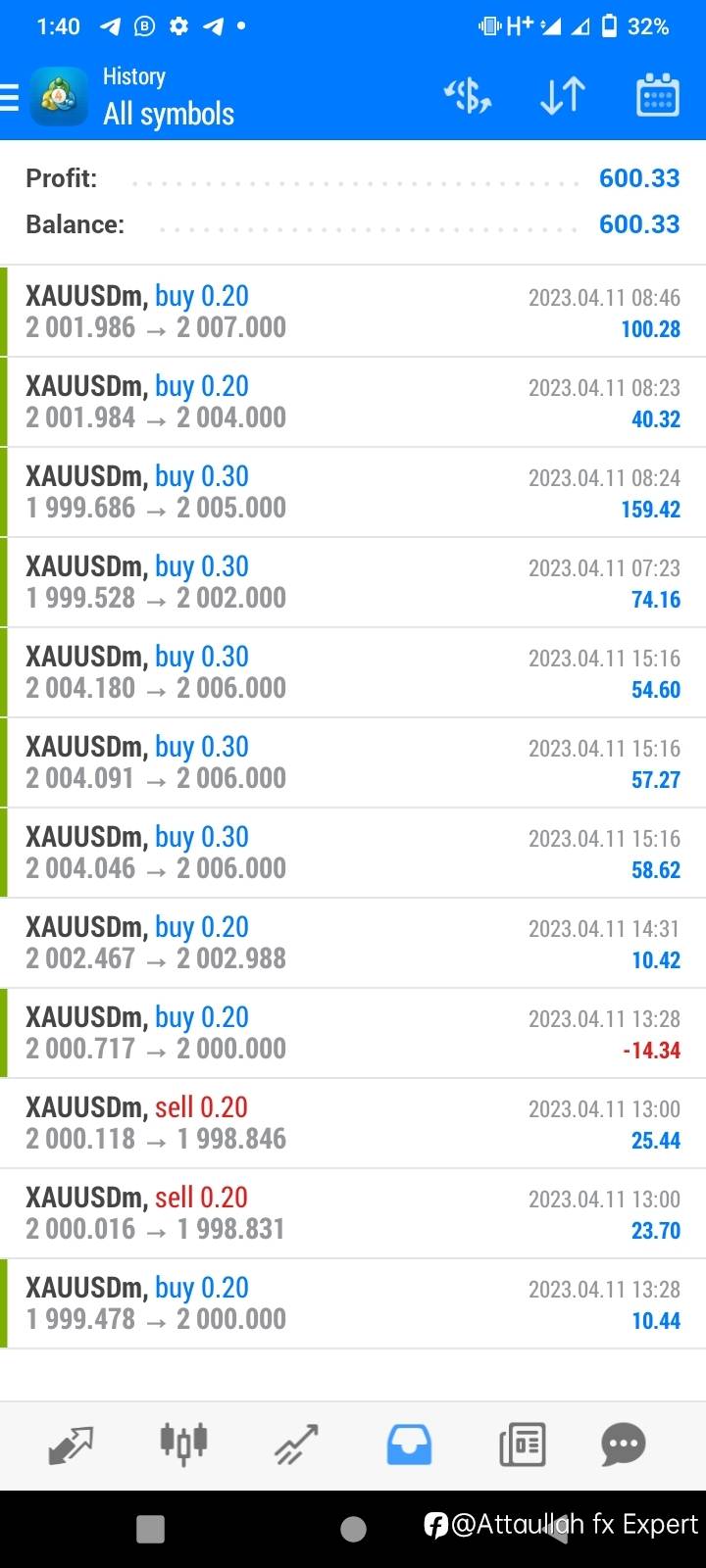Open the losing trade of -14.34
Viewport: 706px width, 1568px height.
(353, 1033)
